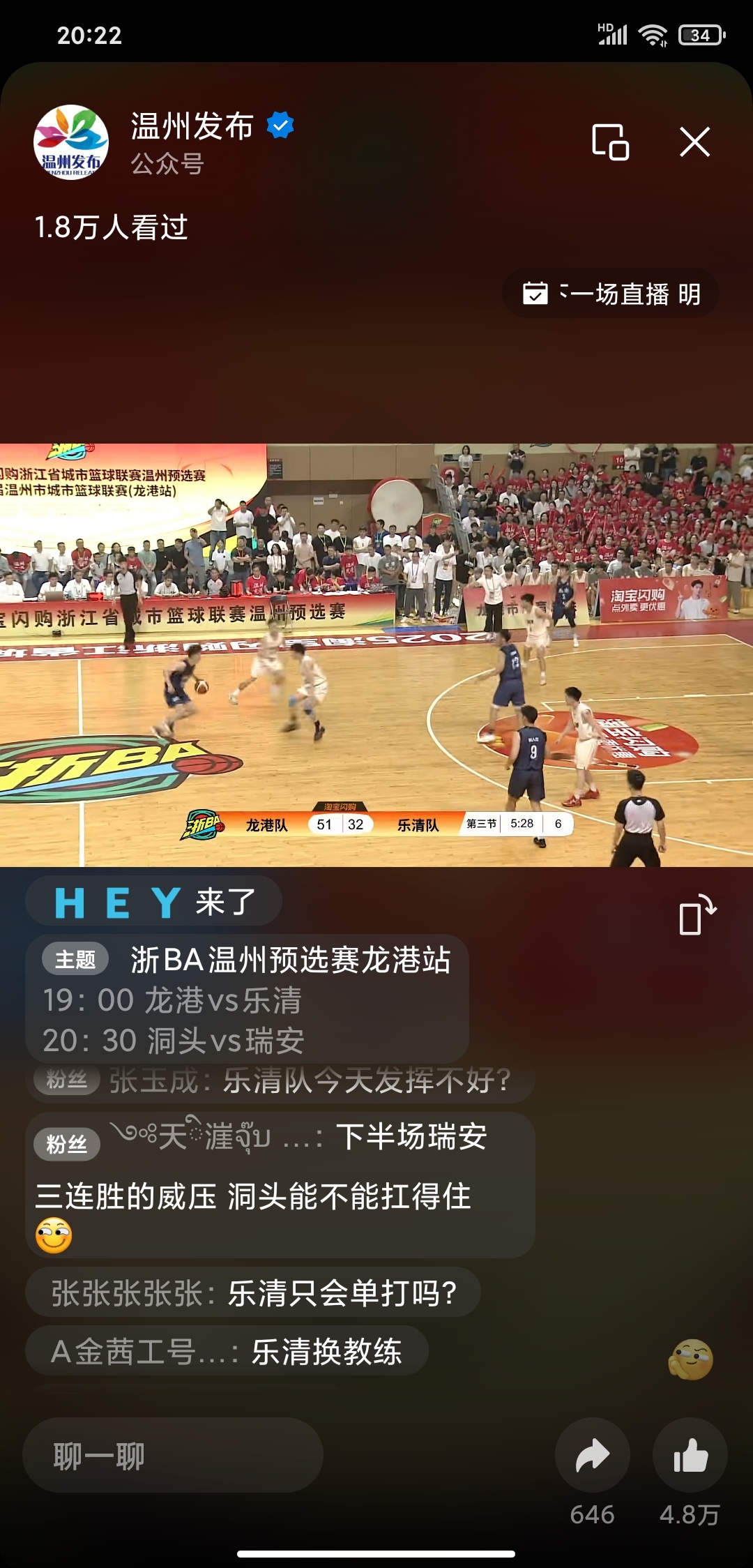Viewport: 753px width, 1568px height.
Task: Like the live stream with thumbs up
Action: coord(690,1456)
